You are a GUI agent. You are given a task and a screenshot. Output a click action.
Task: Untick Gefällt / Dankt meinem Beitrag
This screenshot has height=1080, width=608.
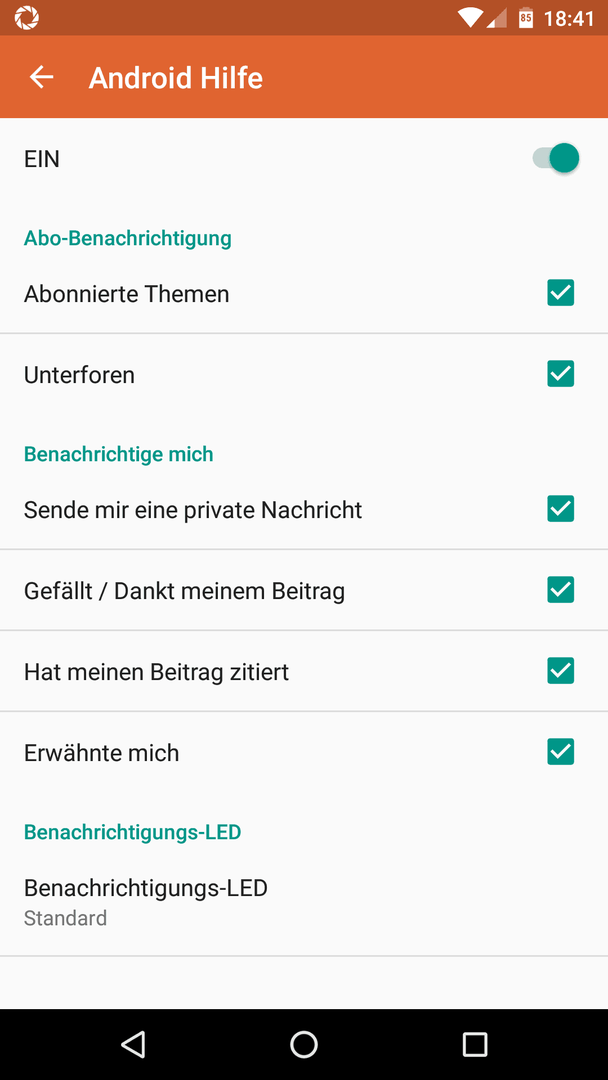tap(560, 590)
